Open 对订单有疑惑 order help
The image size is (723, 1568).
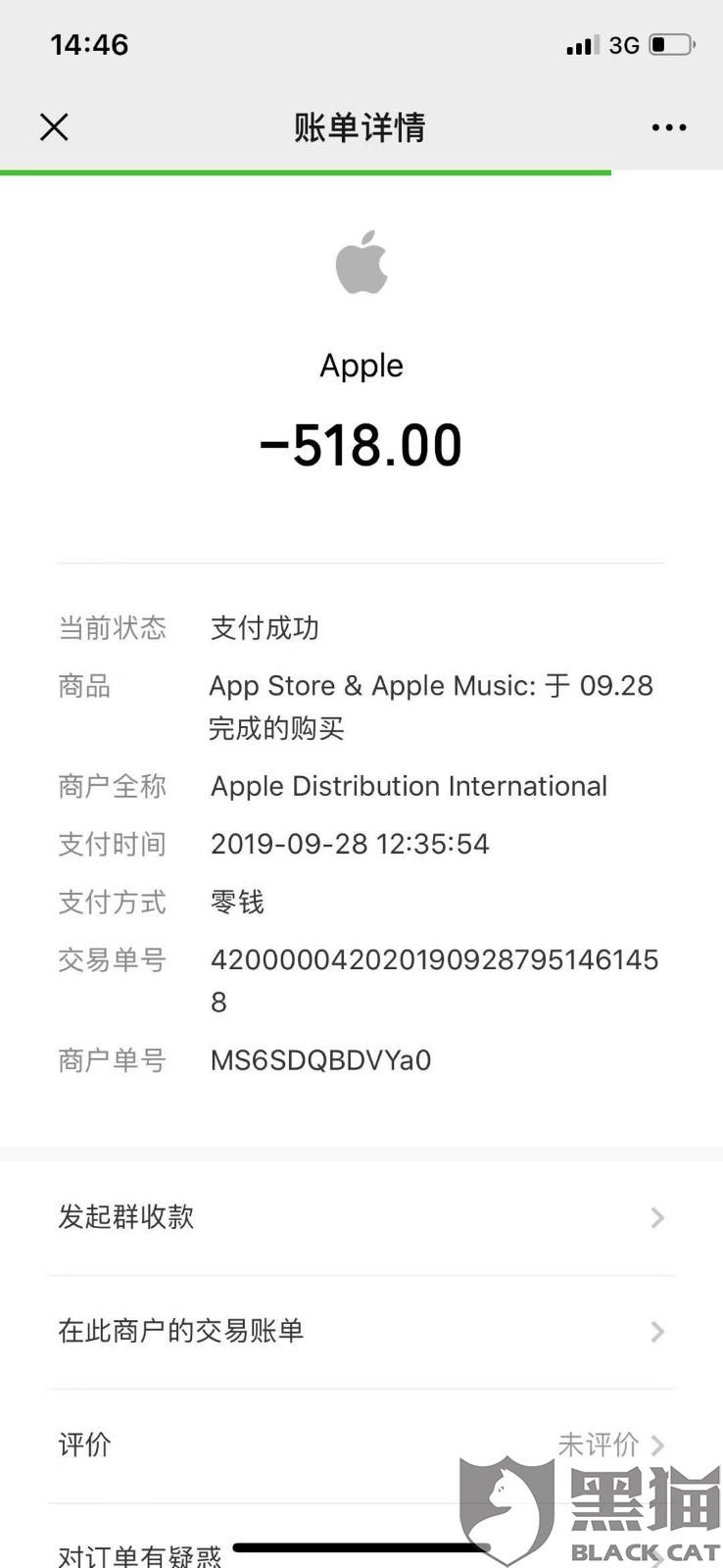(140, 1554)
